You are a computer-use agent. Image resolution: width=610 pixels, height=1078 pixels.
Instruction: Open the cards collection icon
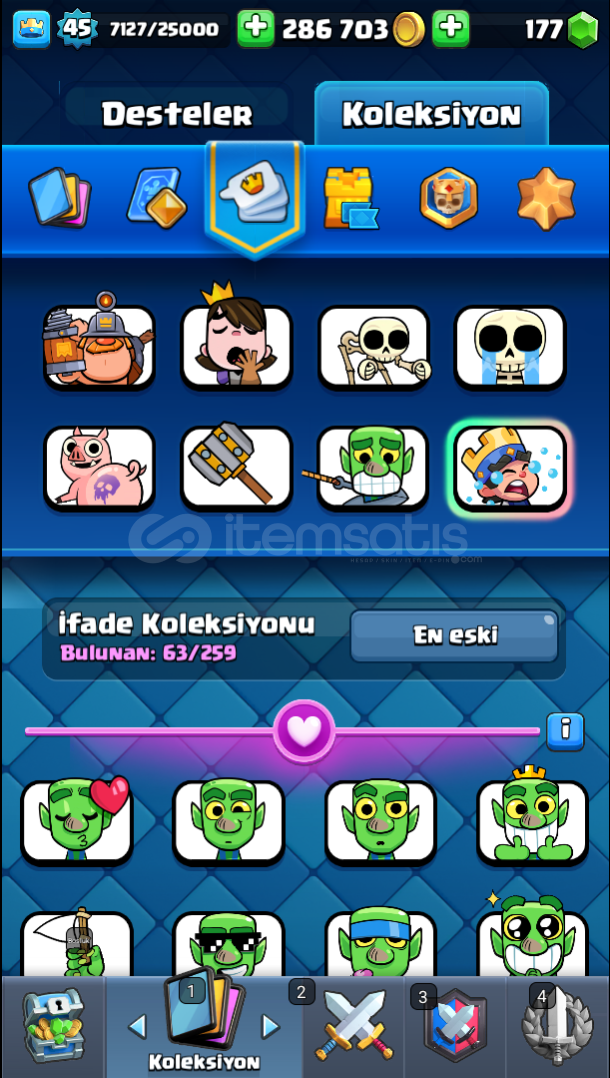(59, 197)
